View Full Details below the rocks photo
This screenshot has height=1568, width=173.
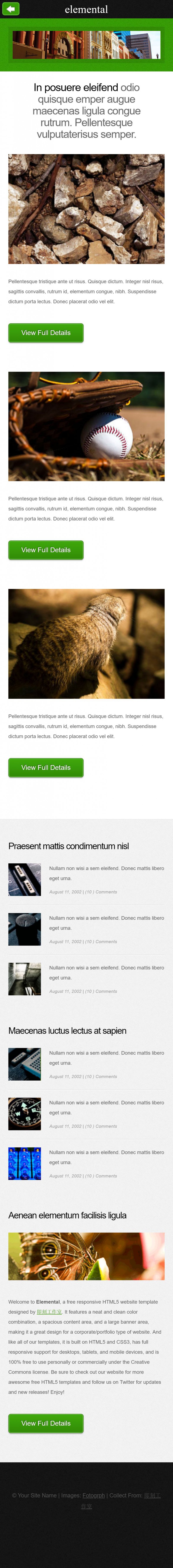click(x=46, y=333)
